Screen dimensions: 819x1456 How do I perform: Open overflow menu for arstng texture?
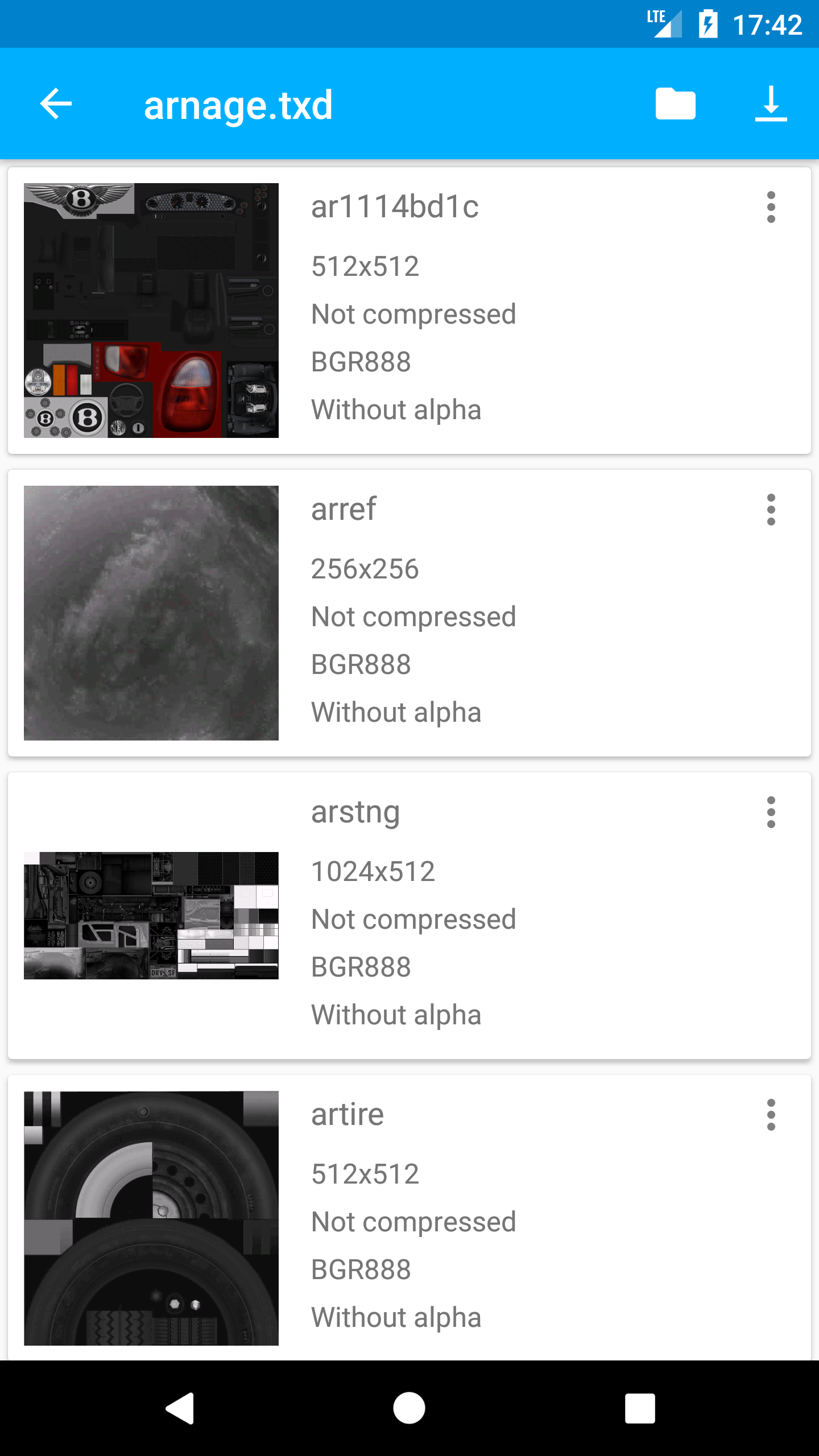(771, 812)
